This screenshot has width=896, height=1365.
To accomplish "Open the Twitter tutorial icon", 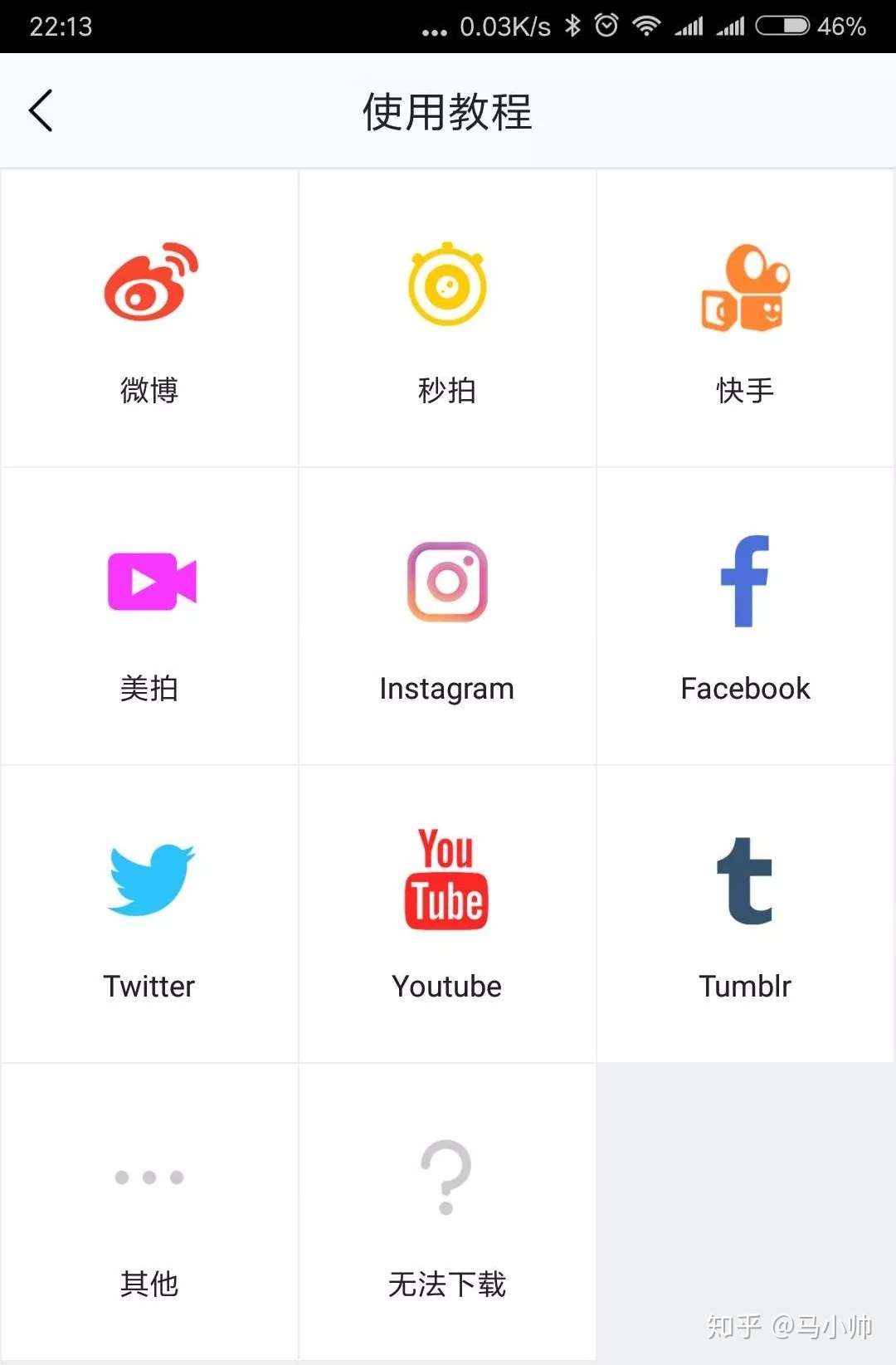I will coord(149,880).
